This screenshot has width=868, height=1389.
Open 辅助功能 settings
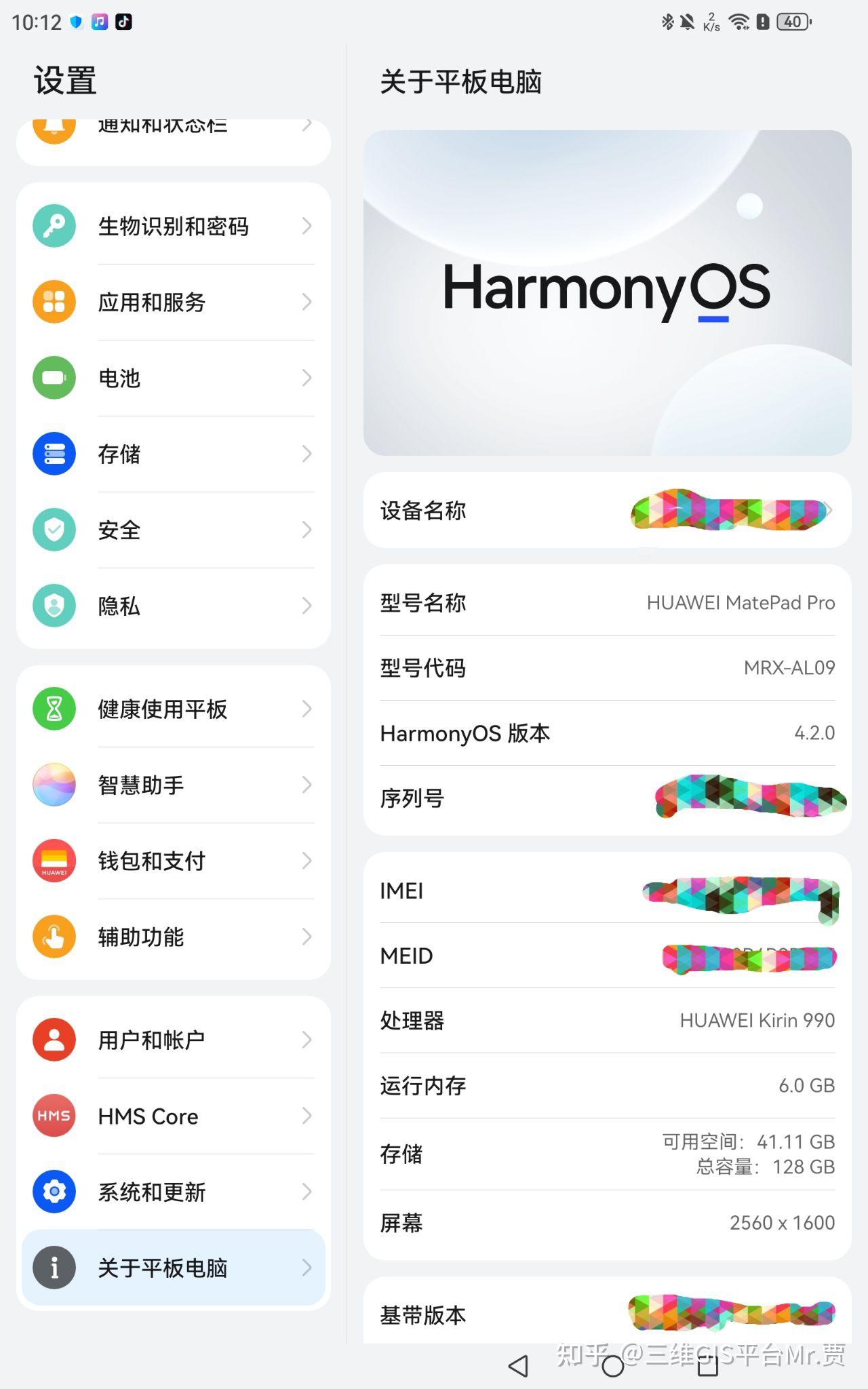click(x=173, y=937)
